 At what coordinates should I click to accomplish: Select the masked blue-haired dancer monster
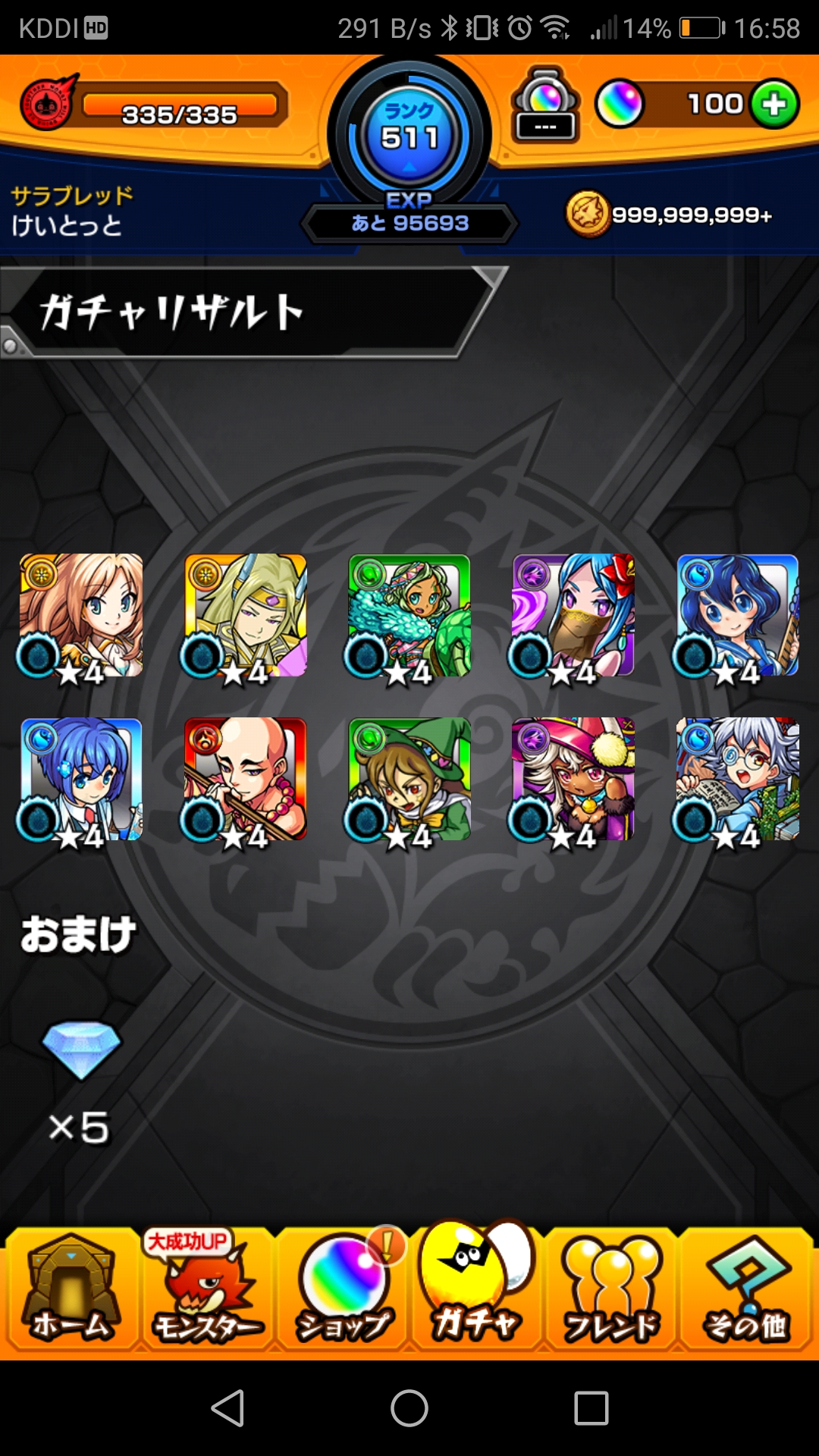click(x=573, y=615)
